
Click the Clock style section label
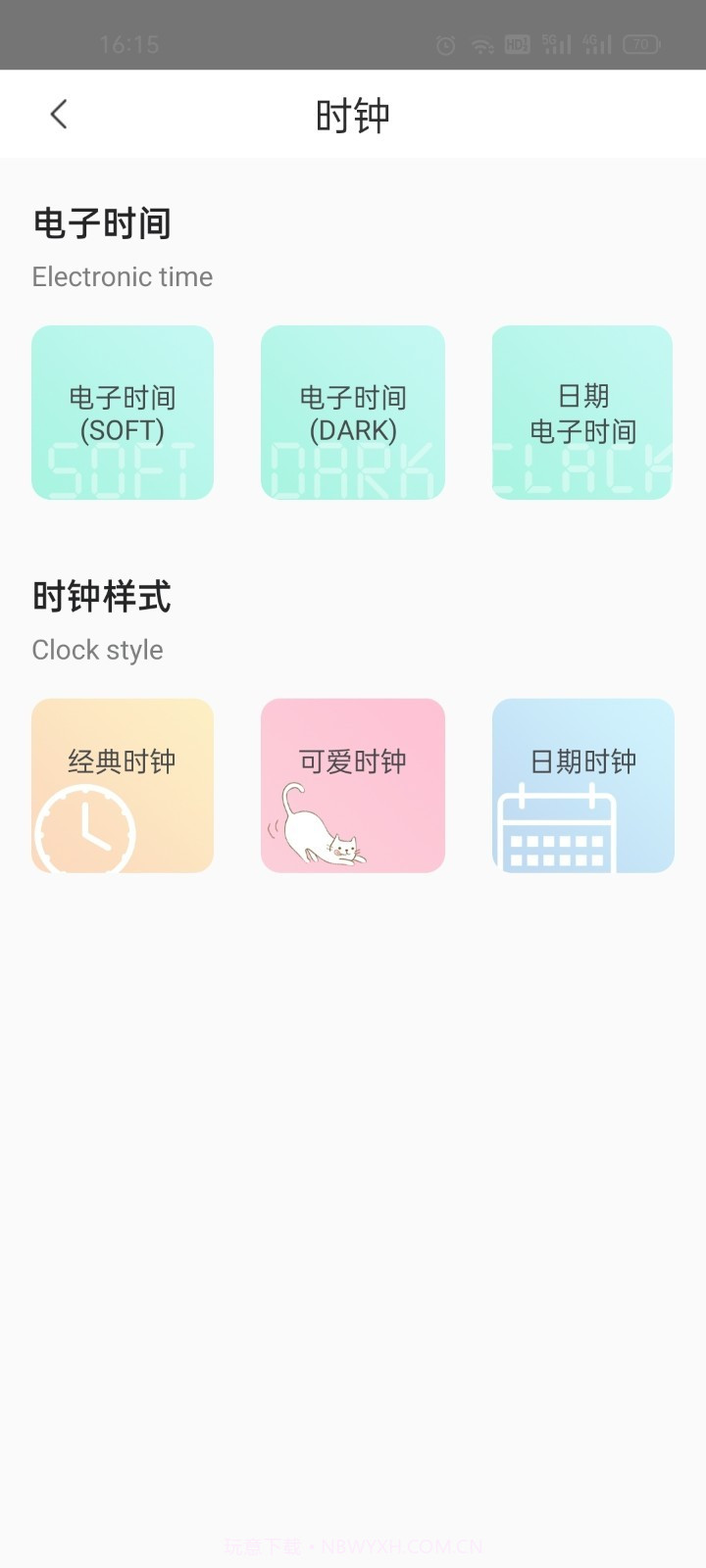point(97,649)
